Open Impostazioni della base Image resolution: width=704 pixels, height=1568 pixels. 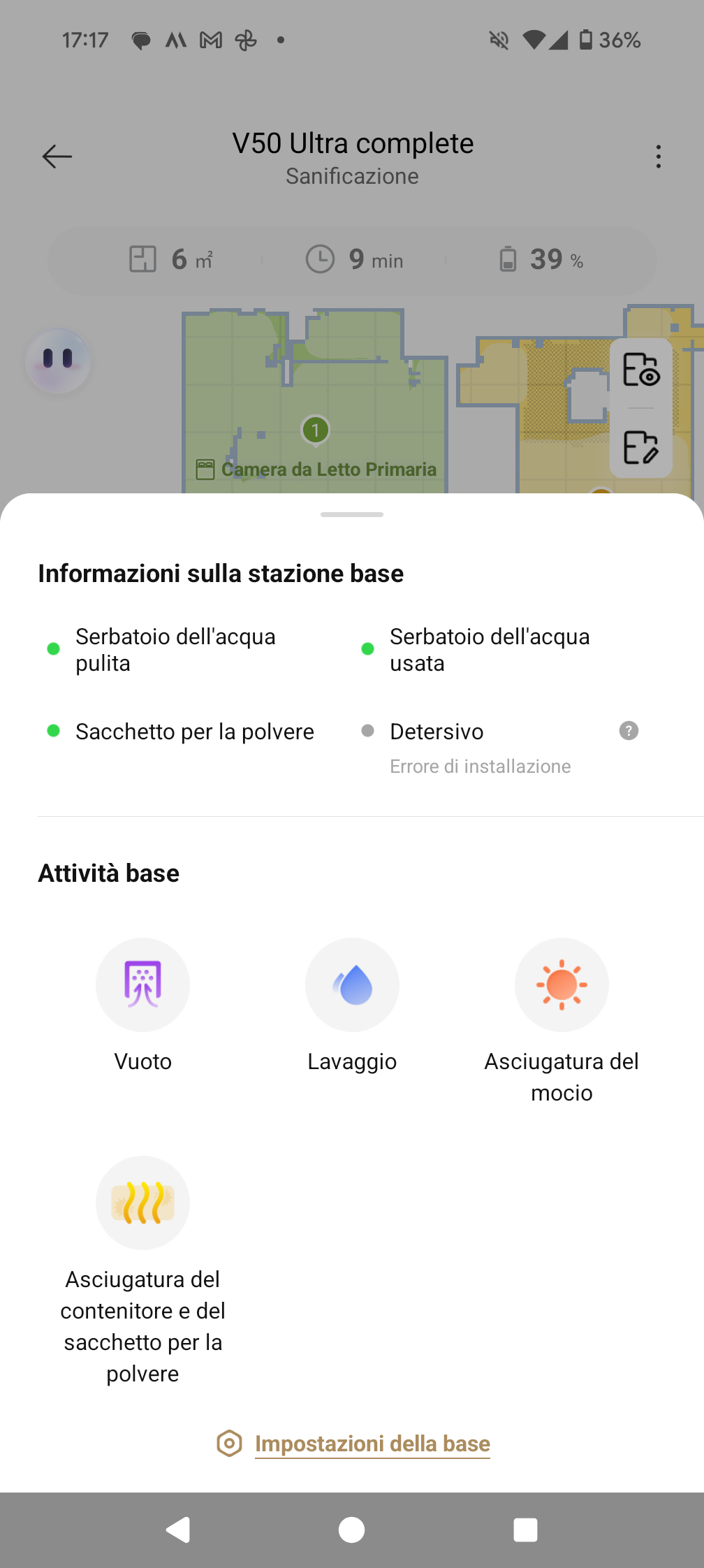(x=372, y=1444)
